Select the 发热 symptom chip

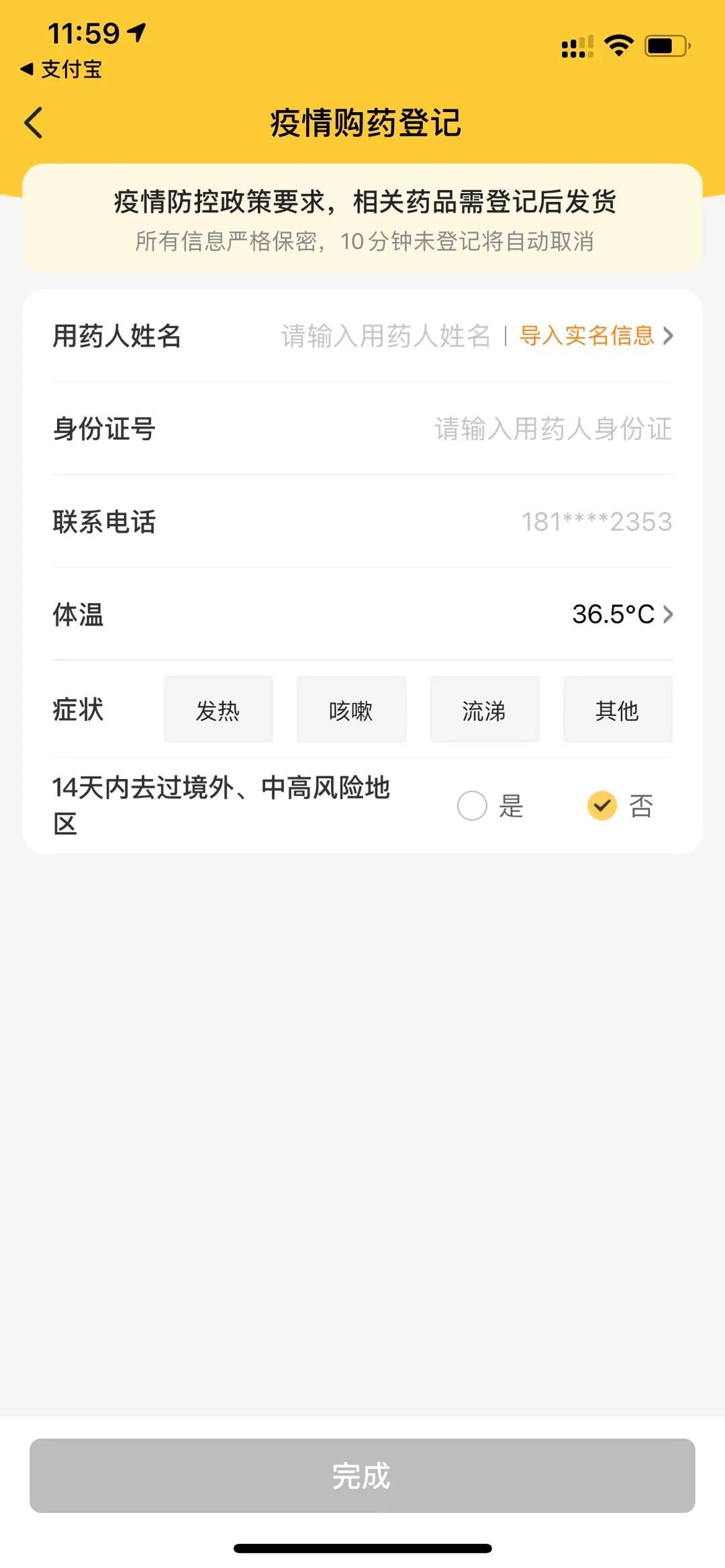(x=218, y=710)
